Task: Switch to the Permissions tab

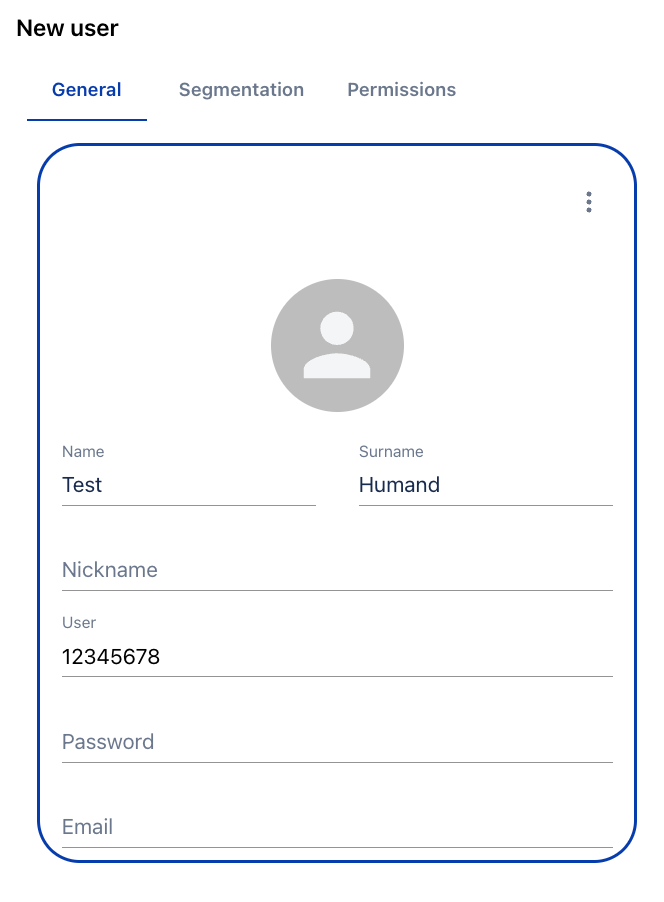Action: (x=401, y=90)
